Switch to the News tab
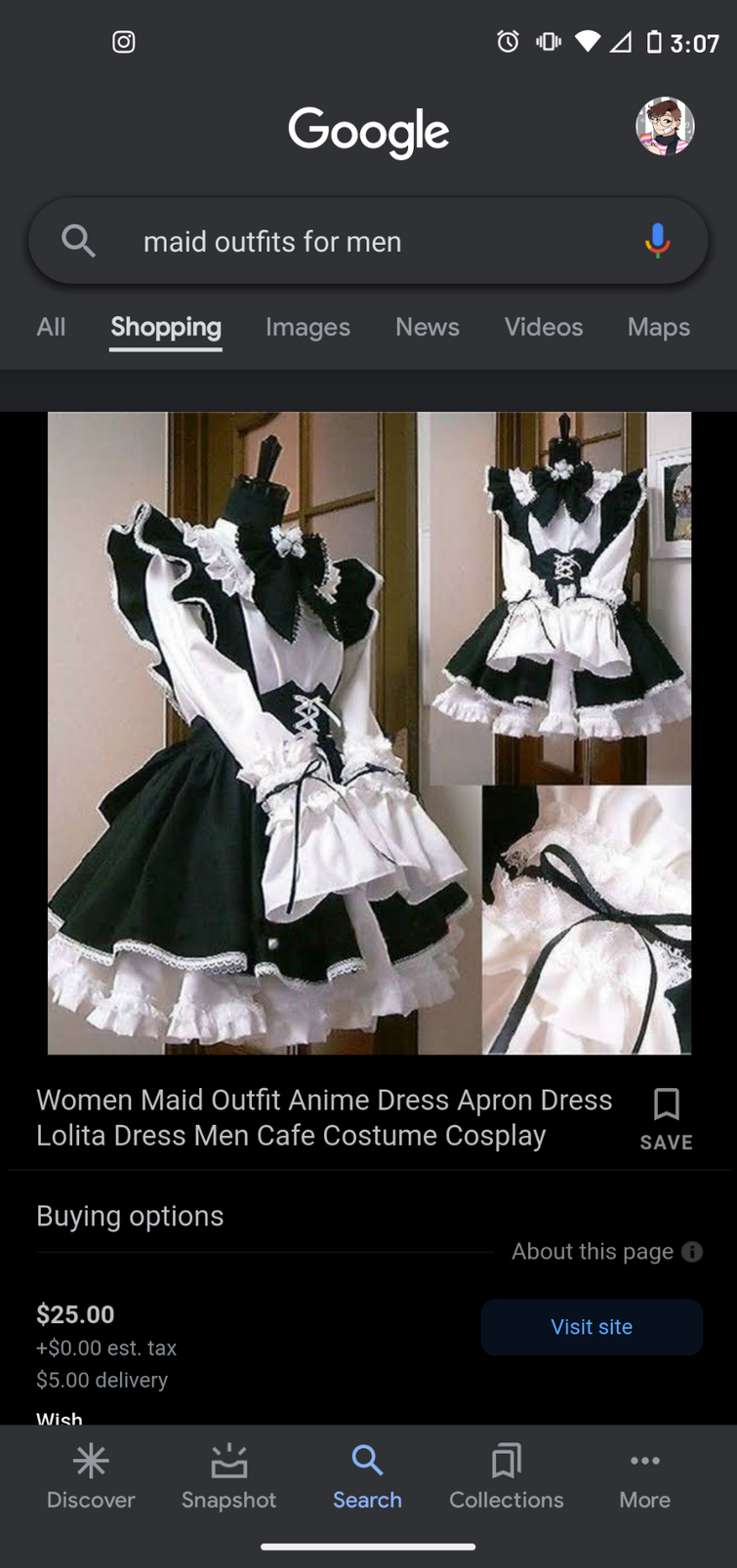This screenshot has width=737, height=1568. [x=427, y=327]
